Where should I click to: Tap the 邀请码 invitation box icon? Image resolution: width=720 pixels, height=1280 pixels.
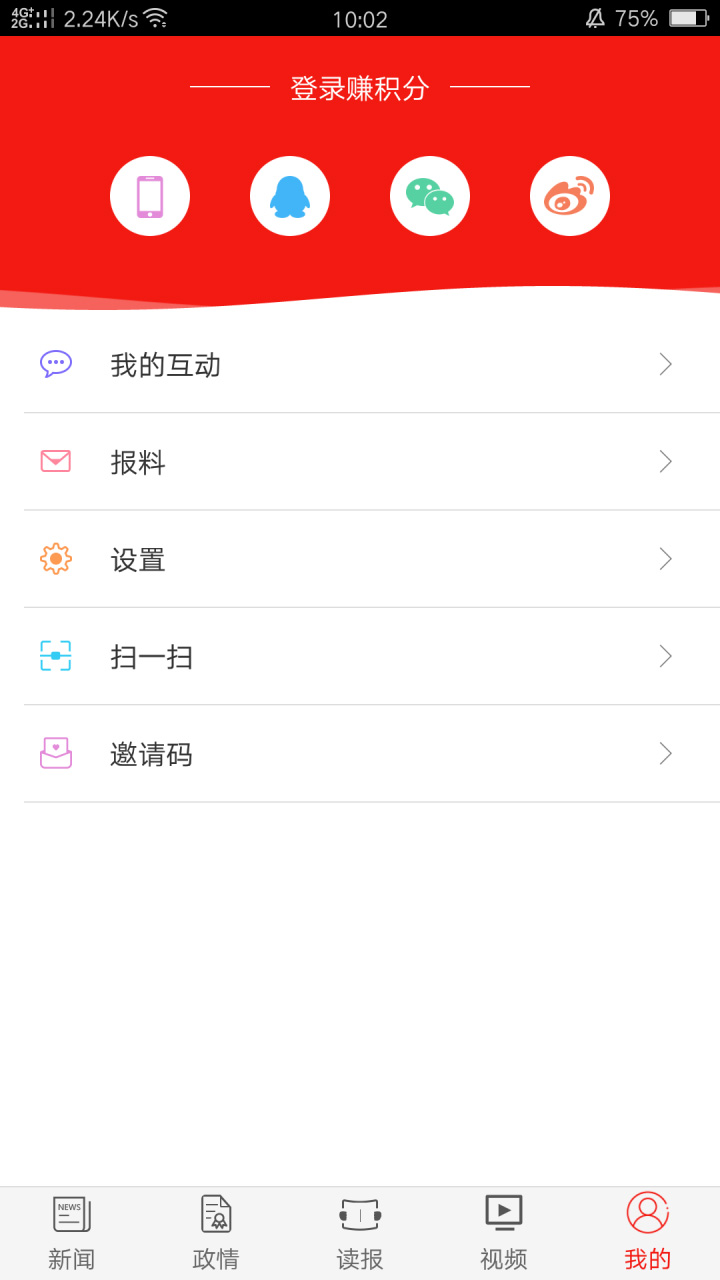57,753
